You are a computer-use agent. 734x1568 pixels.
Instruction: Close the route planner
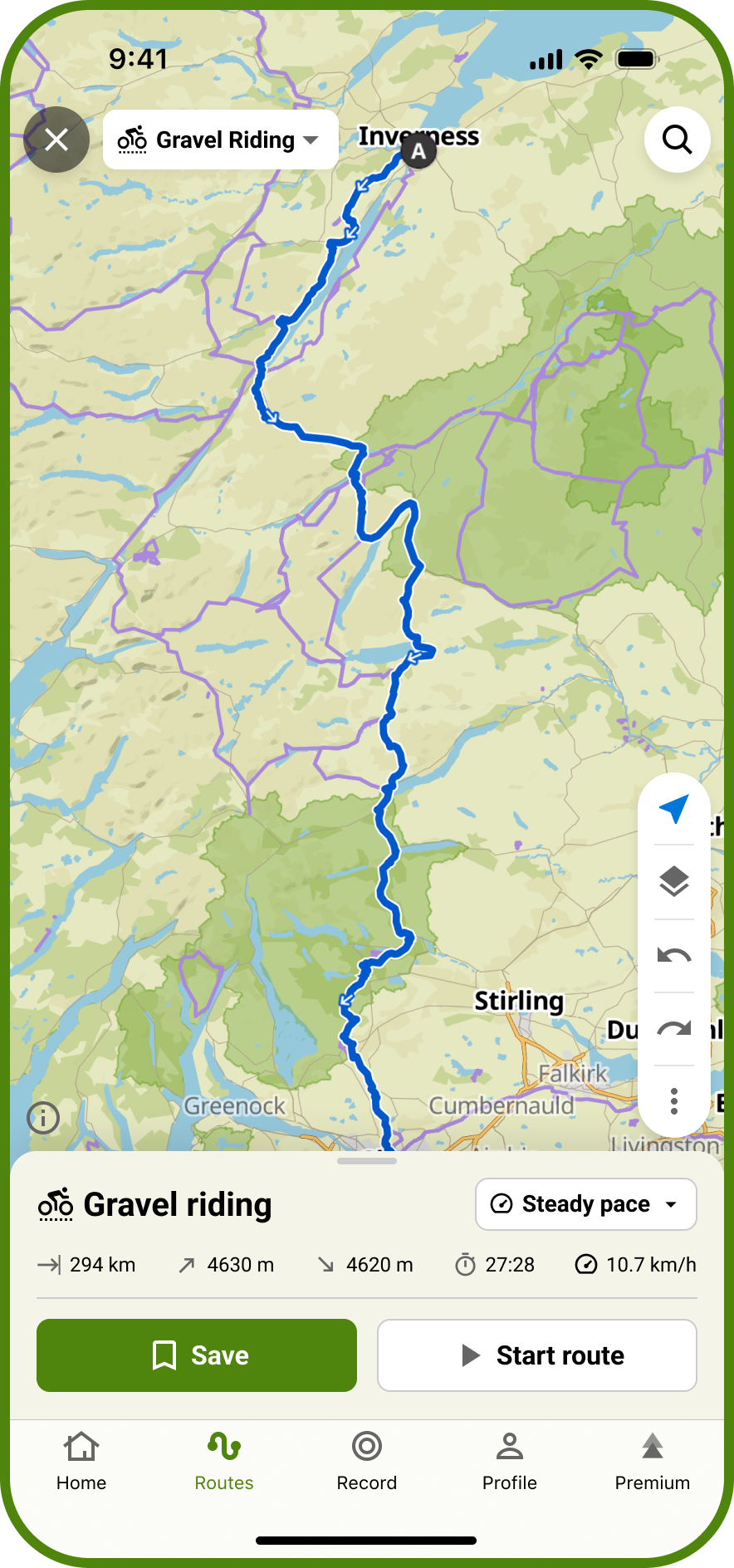click(56, 140)
